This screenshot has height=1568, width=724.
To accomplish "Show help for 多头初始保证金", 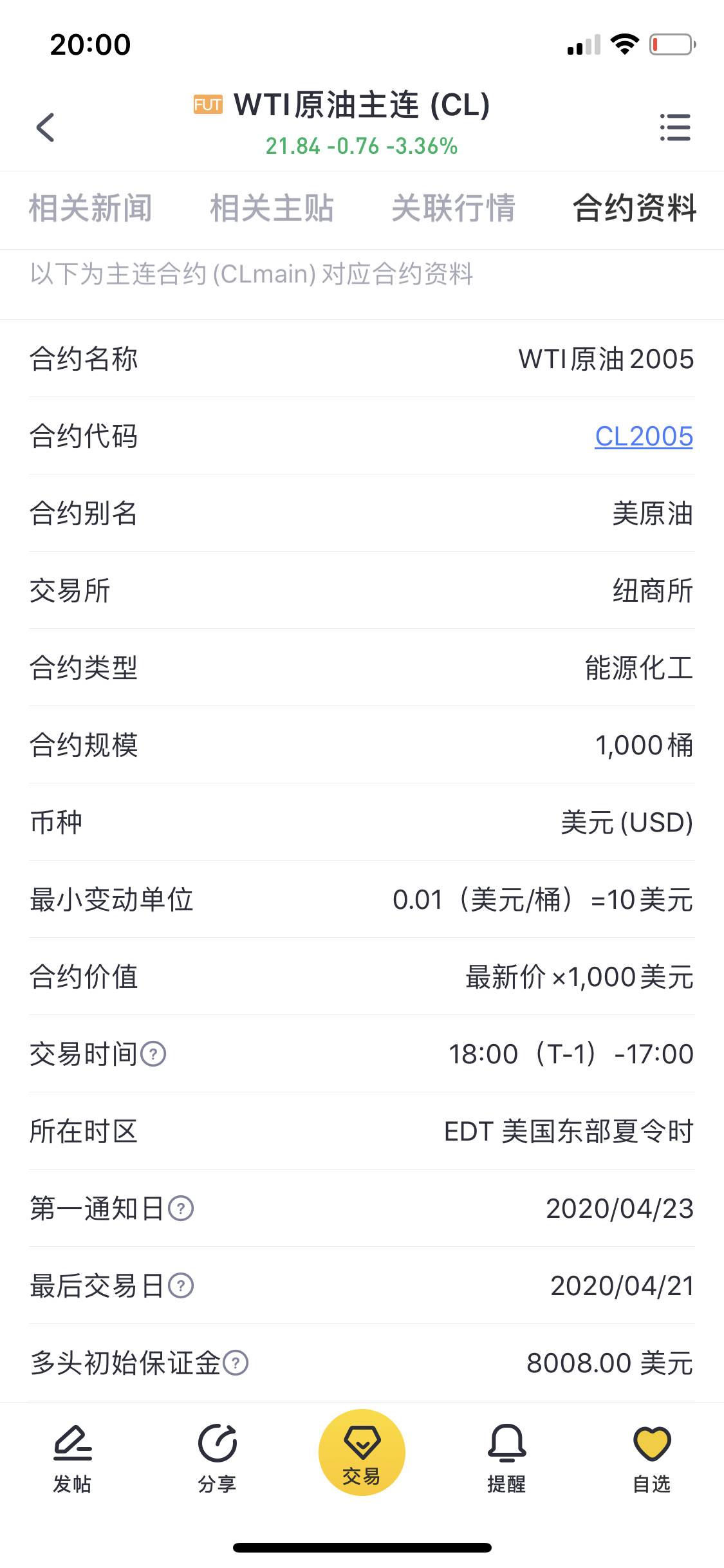I will pos(236,1363).
